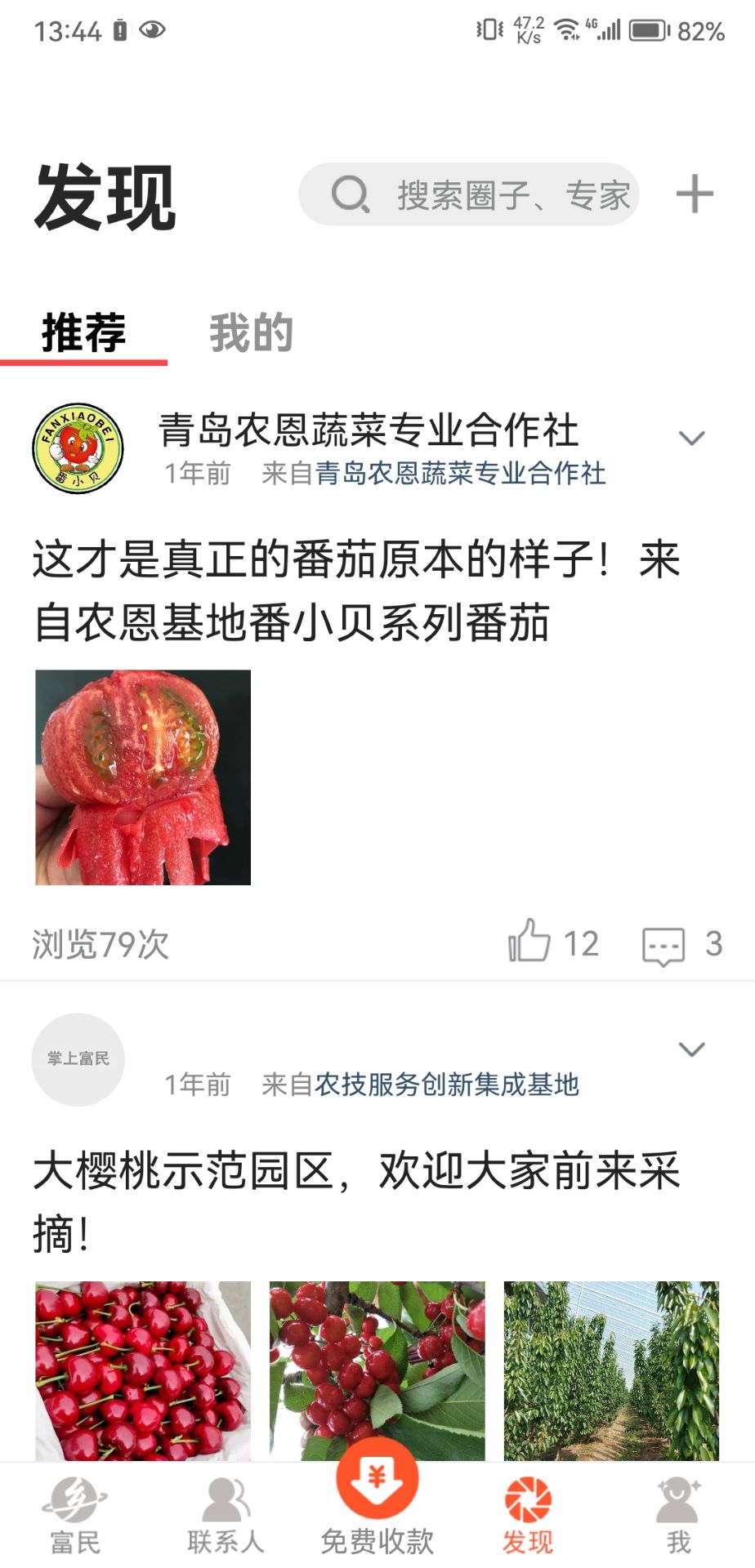Open the 农技服务创新集成基地 link
The width and height of the screenshot is (755, 1568).
coord(447,1085)
